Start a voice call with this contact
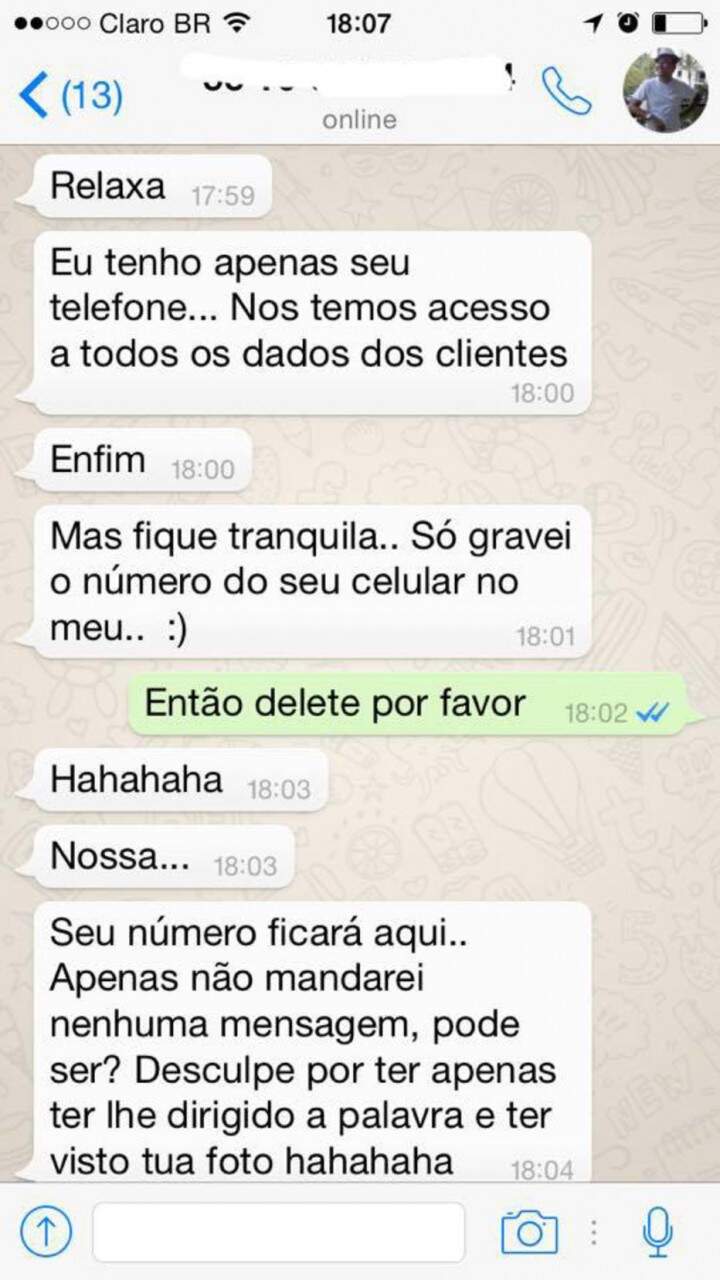 click(x=566, y=92)
